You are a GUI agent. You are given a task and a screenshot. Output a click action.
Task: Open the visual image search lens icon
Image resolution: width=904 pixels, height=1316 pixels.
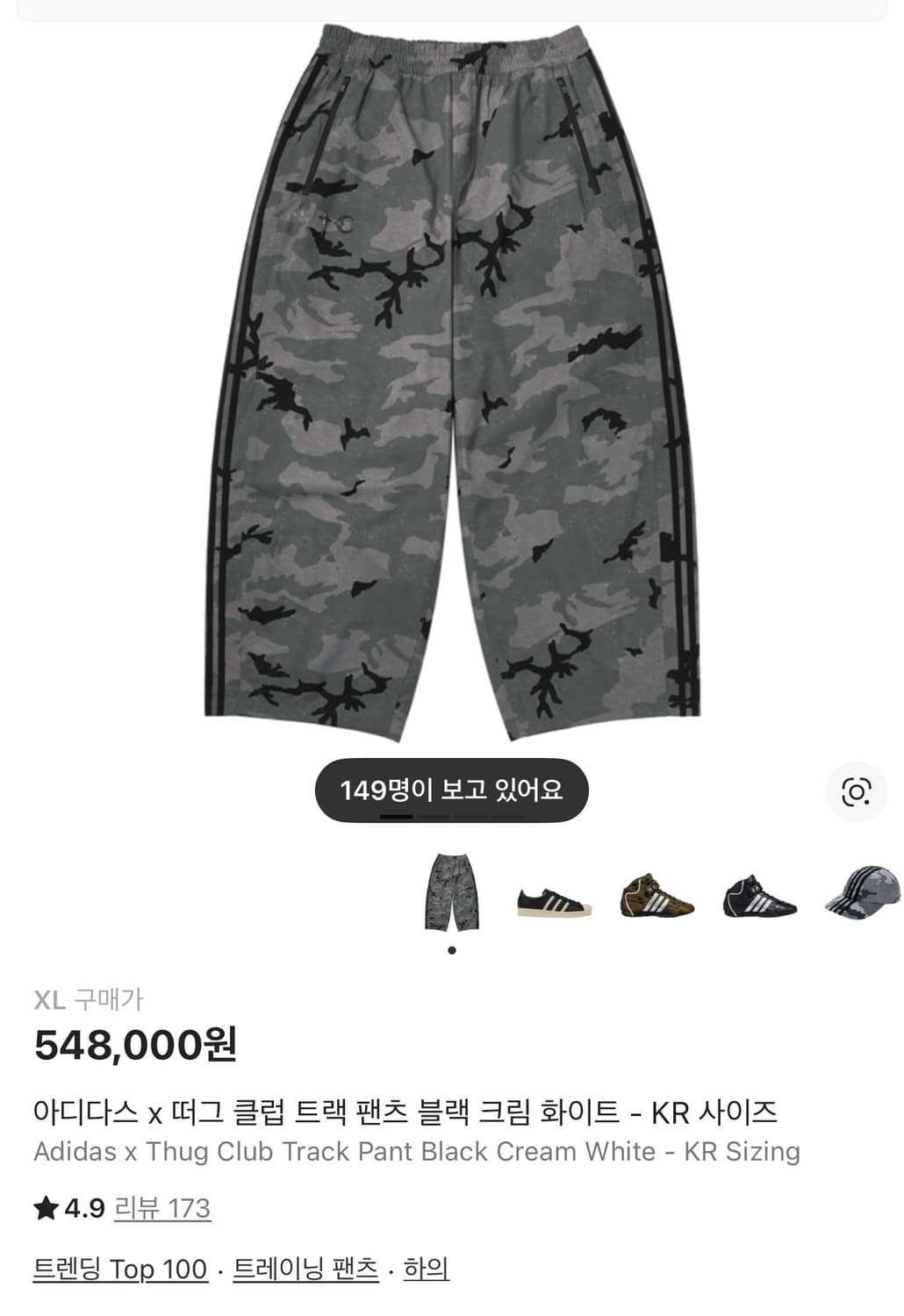858,794
